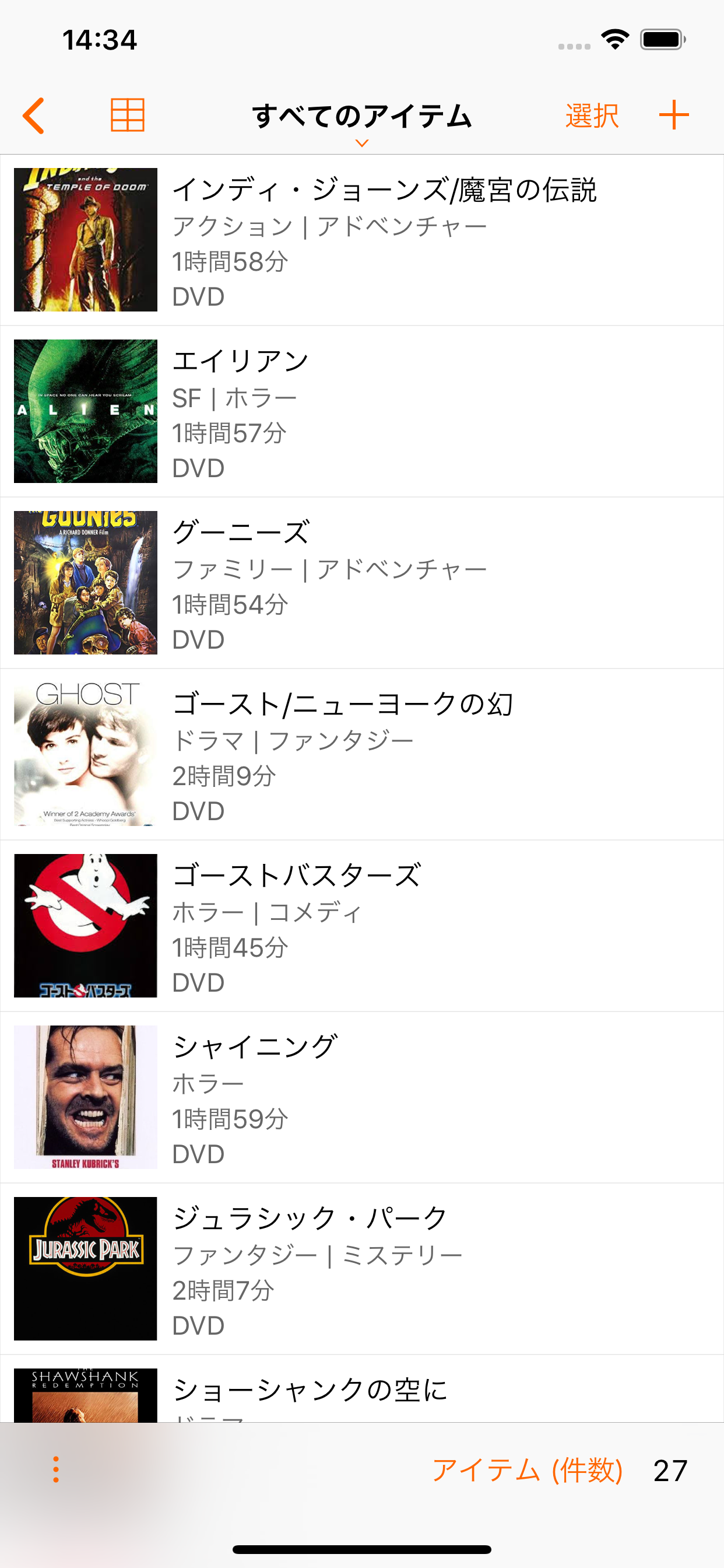This screenshot has height=1568, width=724.
Task: Tap 選択 to select items
Action: click(x=591, y=115)
